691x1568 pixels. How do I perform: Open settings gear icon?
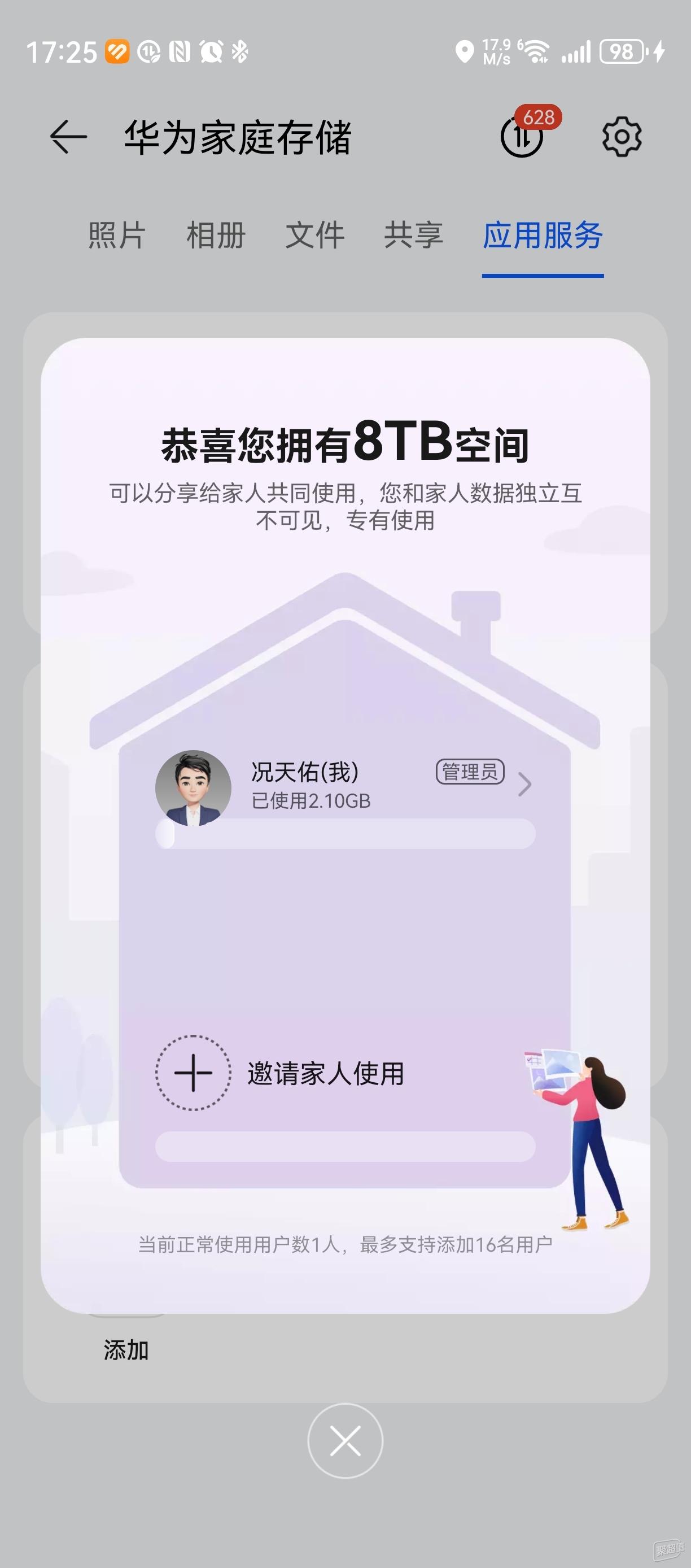pos(621,137)
